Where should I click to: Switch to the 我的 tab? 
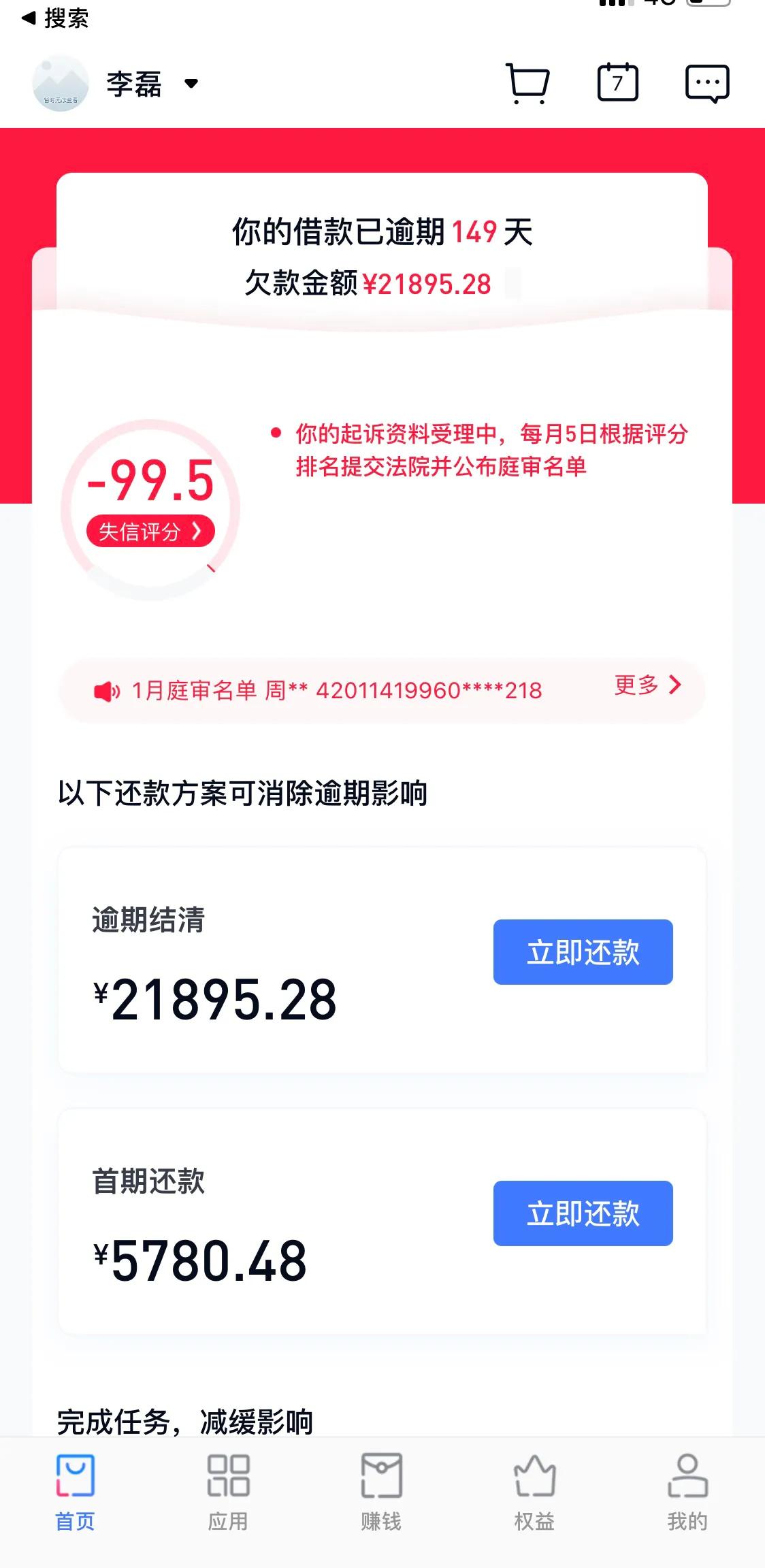pyautogui.click(x=687, y=1490)
